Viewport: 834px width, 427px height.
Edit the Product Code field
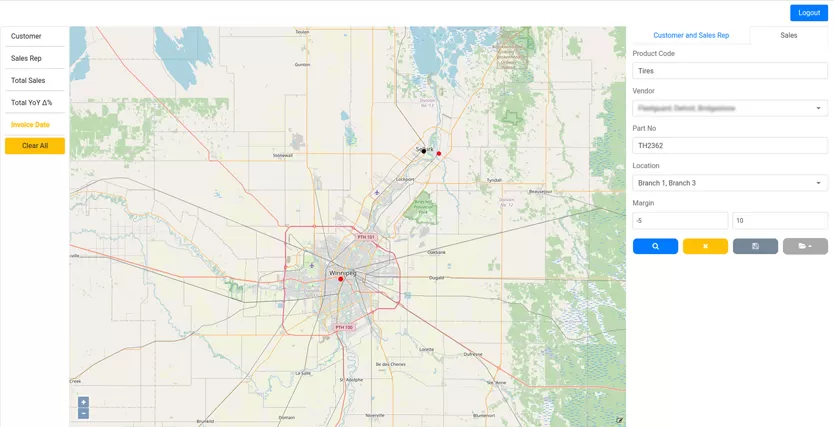(x=729, y=71)
